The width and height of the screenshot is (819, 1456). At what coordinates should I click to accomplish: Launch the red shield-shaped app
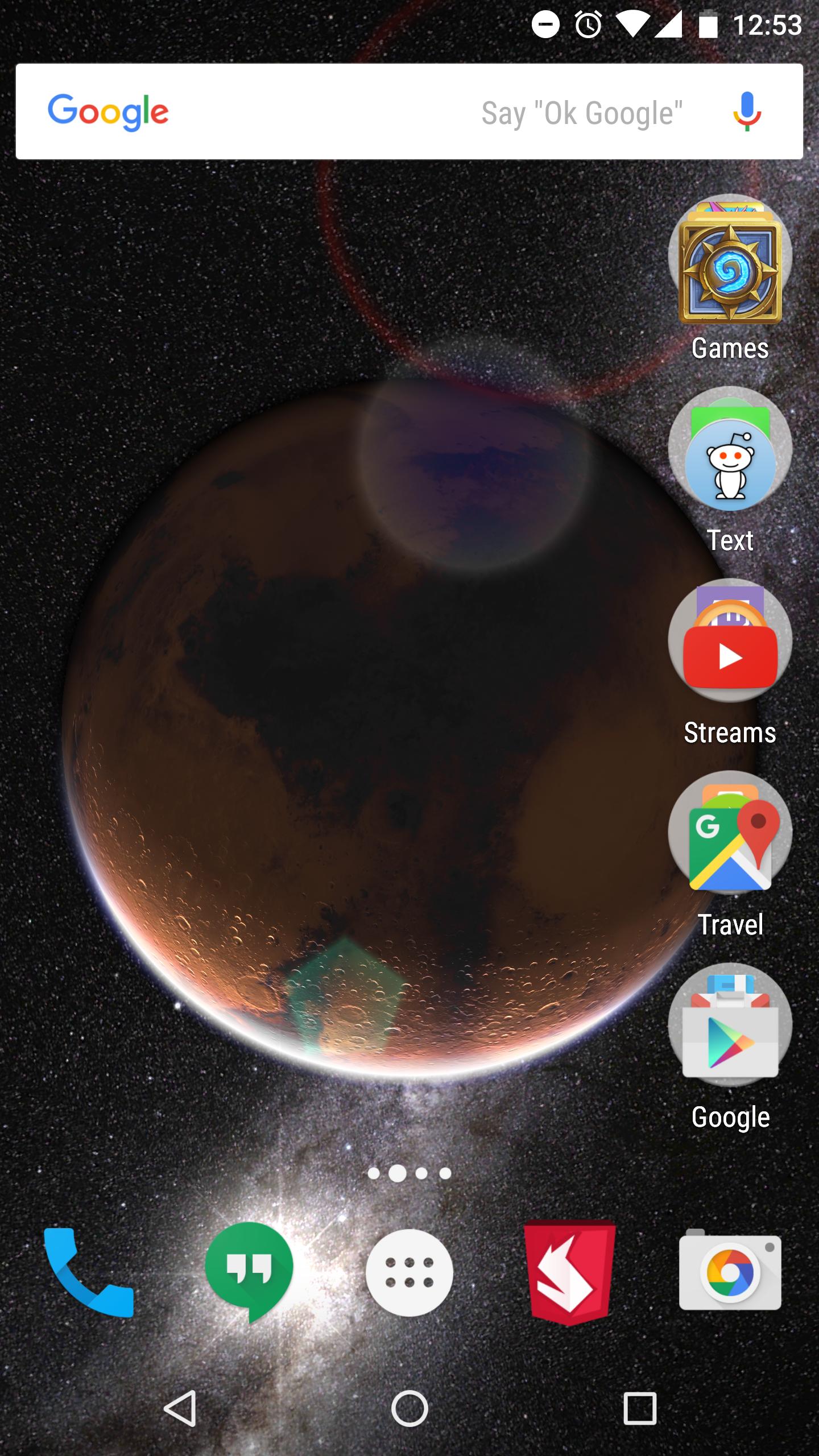[569, 1273]
